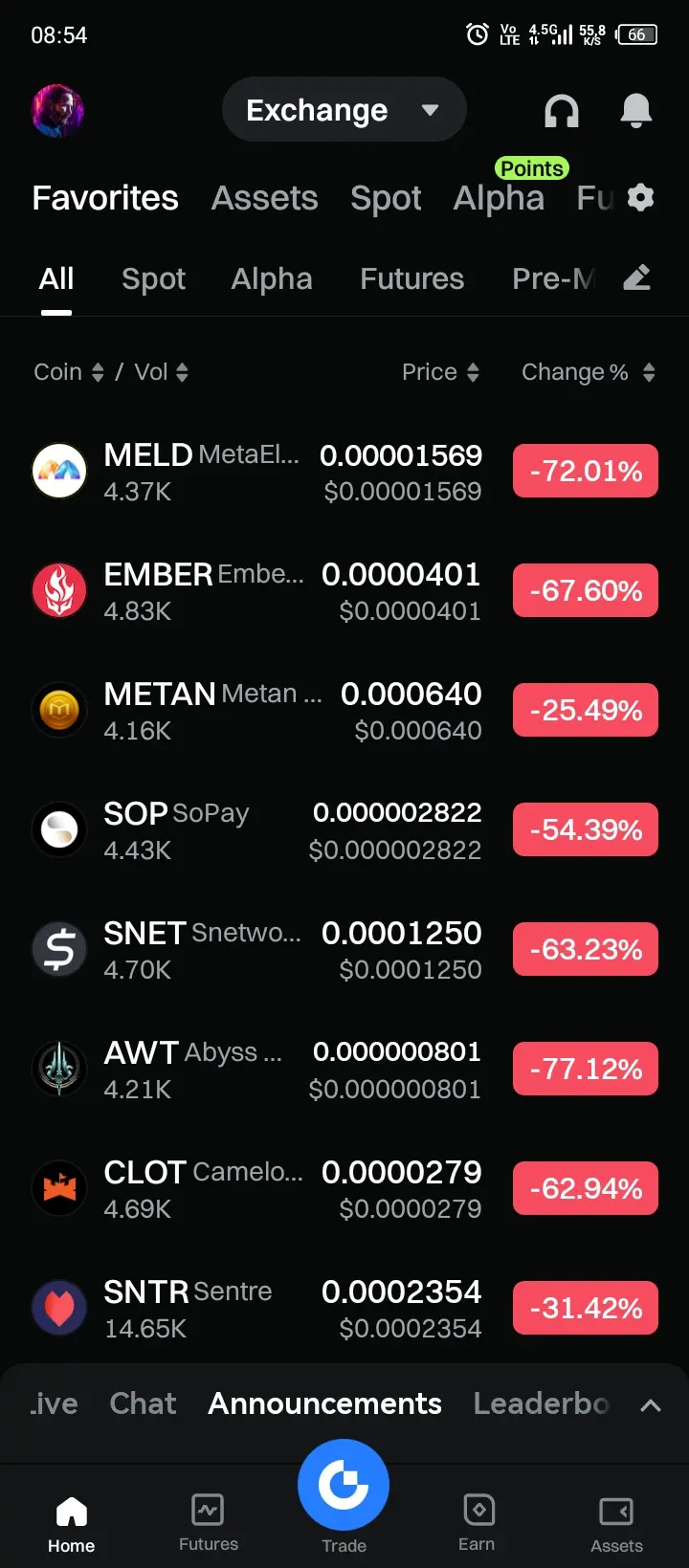Open the profile avatar
This screenshot has height=1568, width=689.
pyautogui.click(x=57, y=110)
